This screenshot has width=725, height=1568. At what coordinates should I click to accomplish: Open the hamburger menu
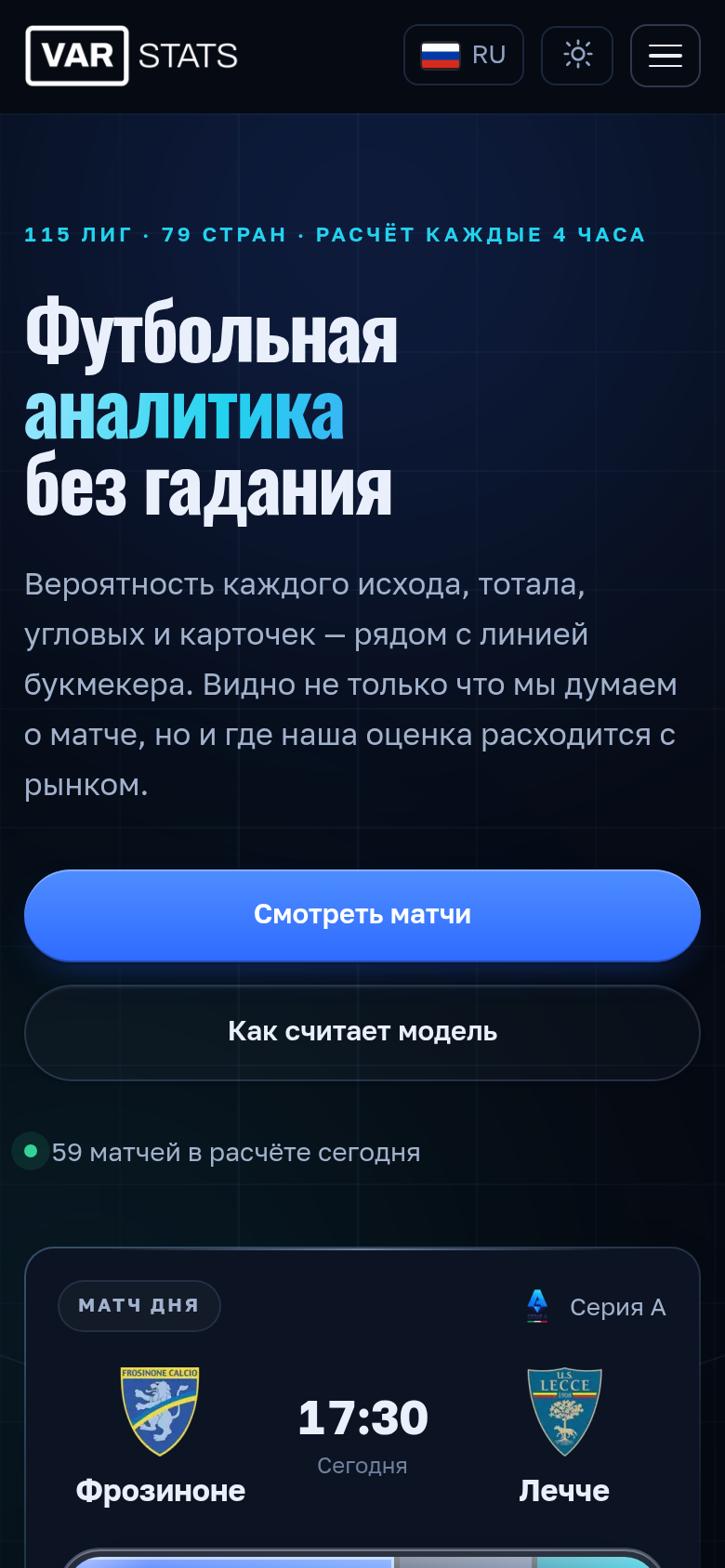(666, 56)
